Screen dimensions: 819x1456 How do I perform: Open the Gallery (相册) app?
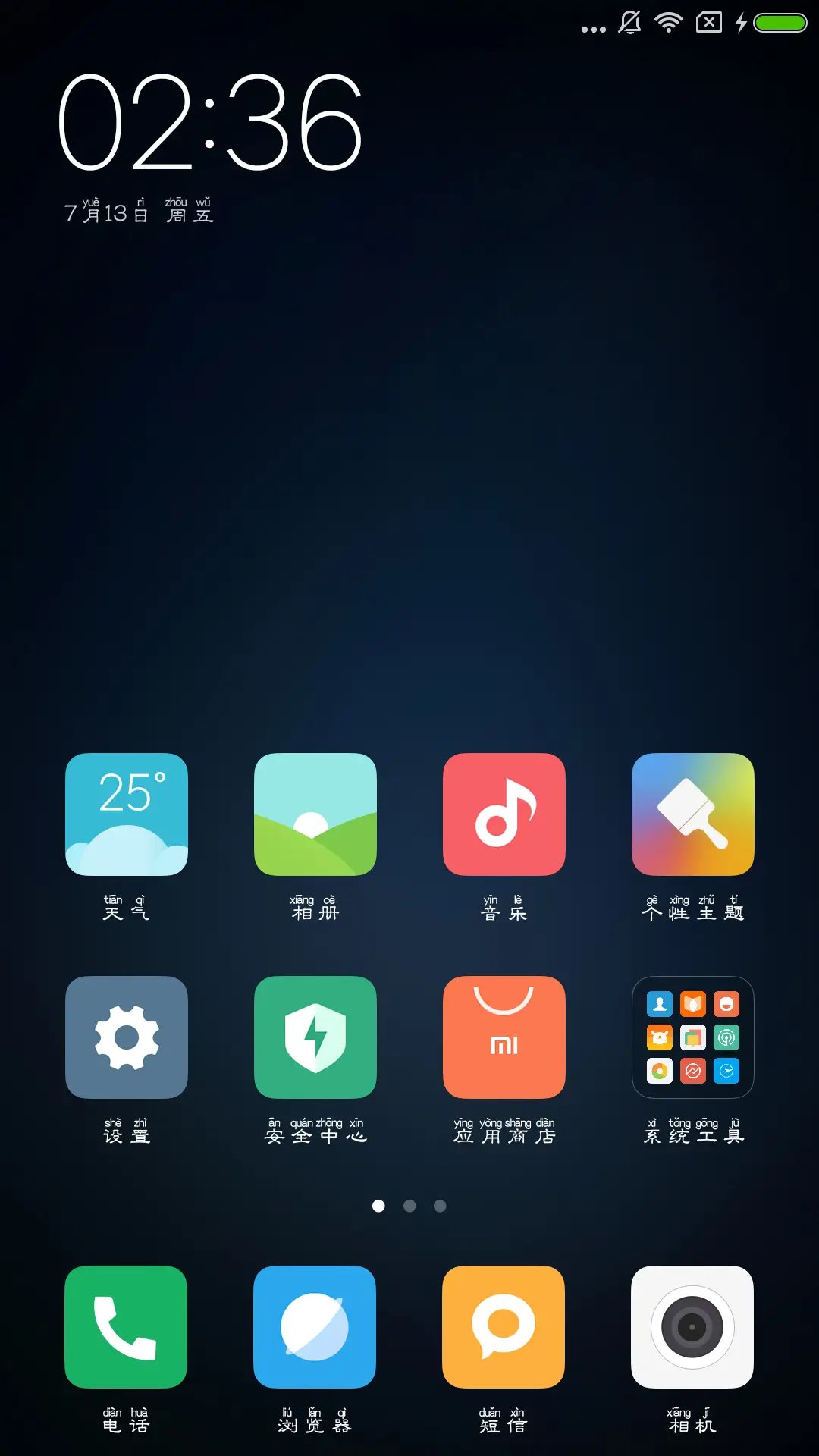tap(315, 814)
